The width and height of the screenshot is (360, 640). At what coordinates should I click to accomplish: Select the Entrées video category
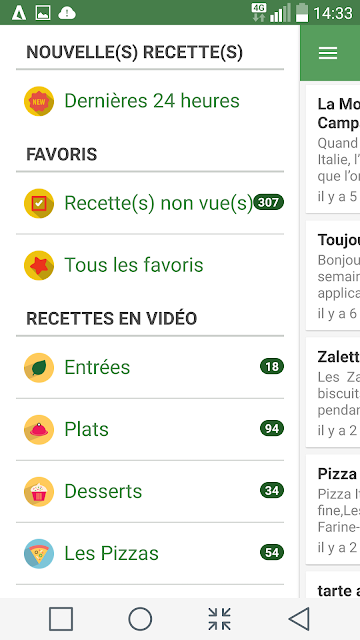[x=150, y=367]
